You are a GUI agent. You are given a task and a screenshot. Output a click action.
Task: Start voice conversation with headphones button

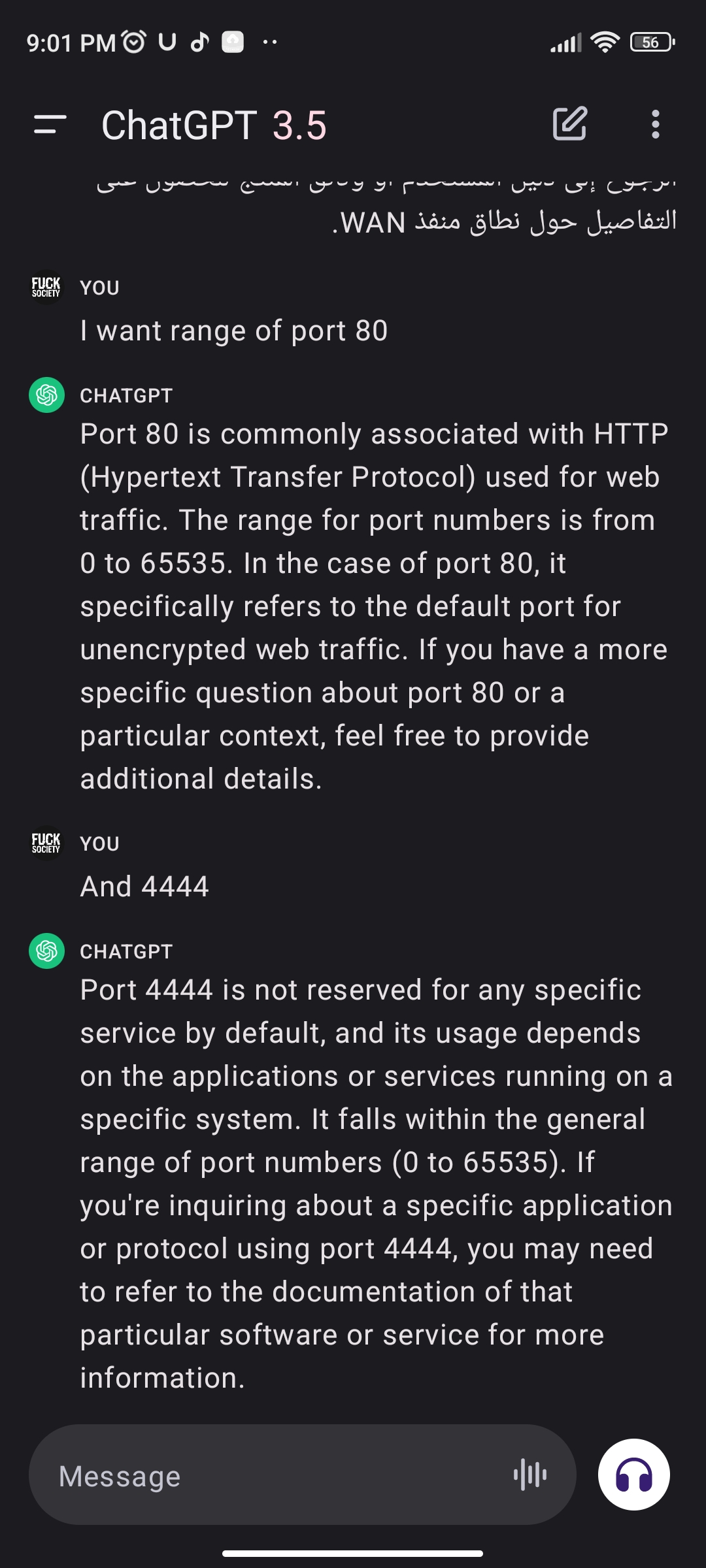[x=633, y=1475]
